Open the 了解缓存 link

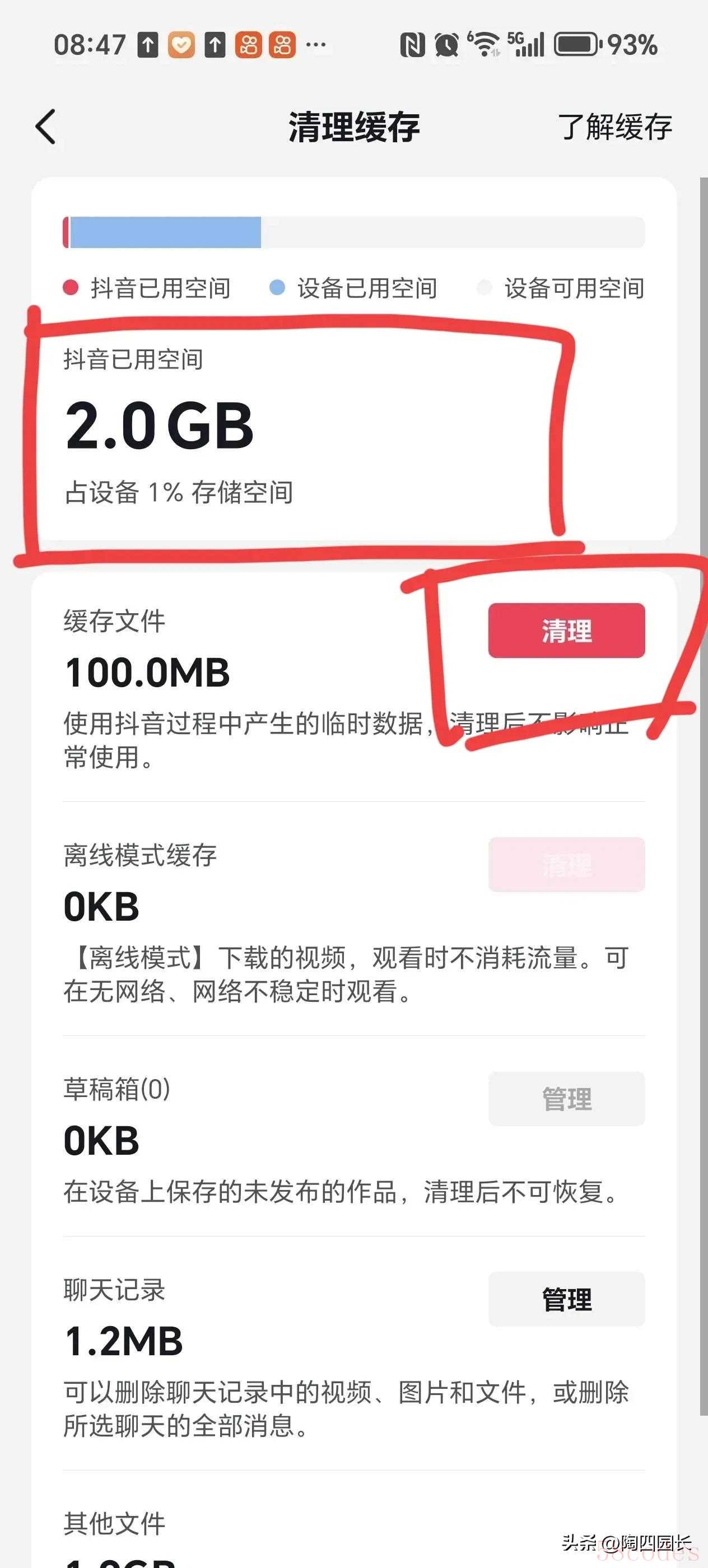coord(614,127)
